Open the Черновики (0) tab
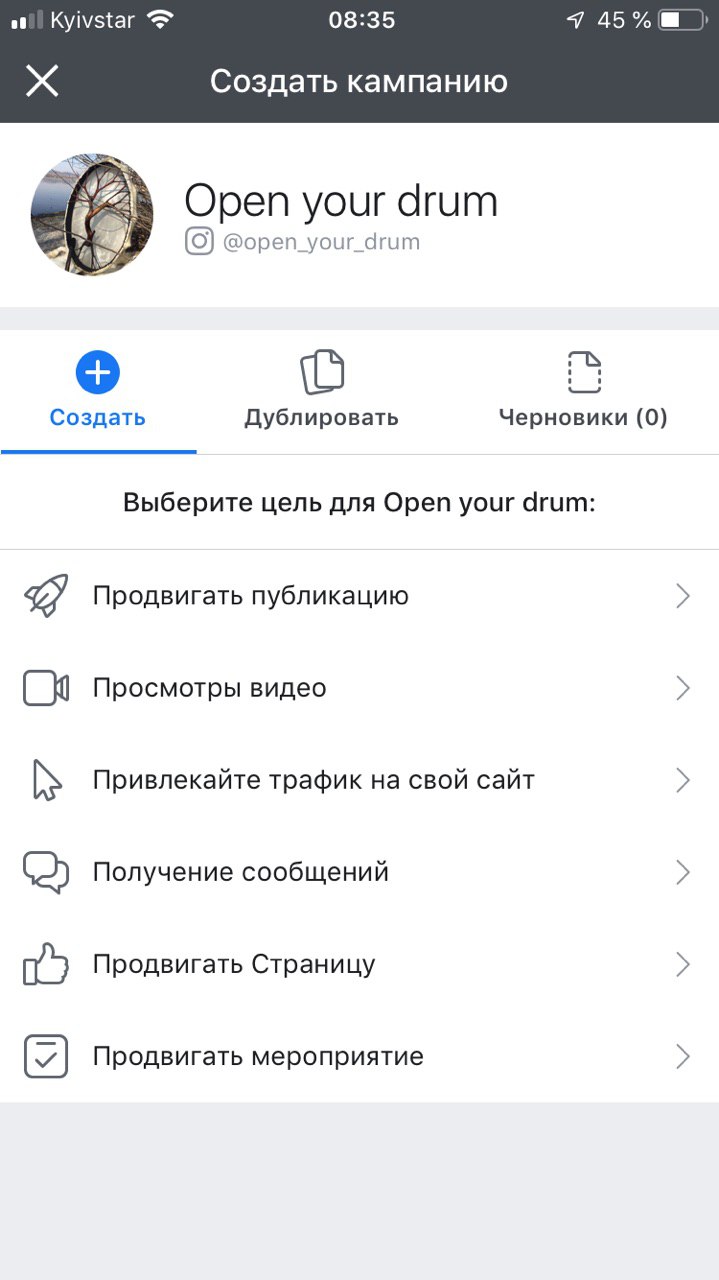Screen dimensions: 719x1280 [x=583, y=392]
